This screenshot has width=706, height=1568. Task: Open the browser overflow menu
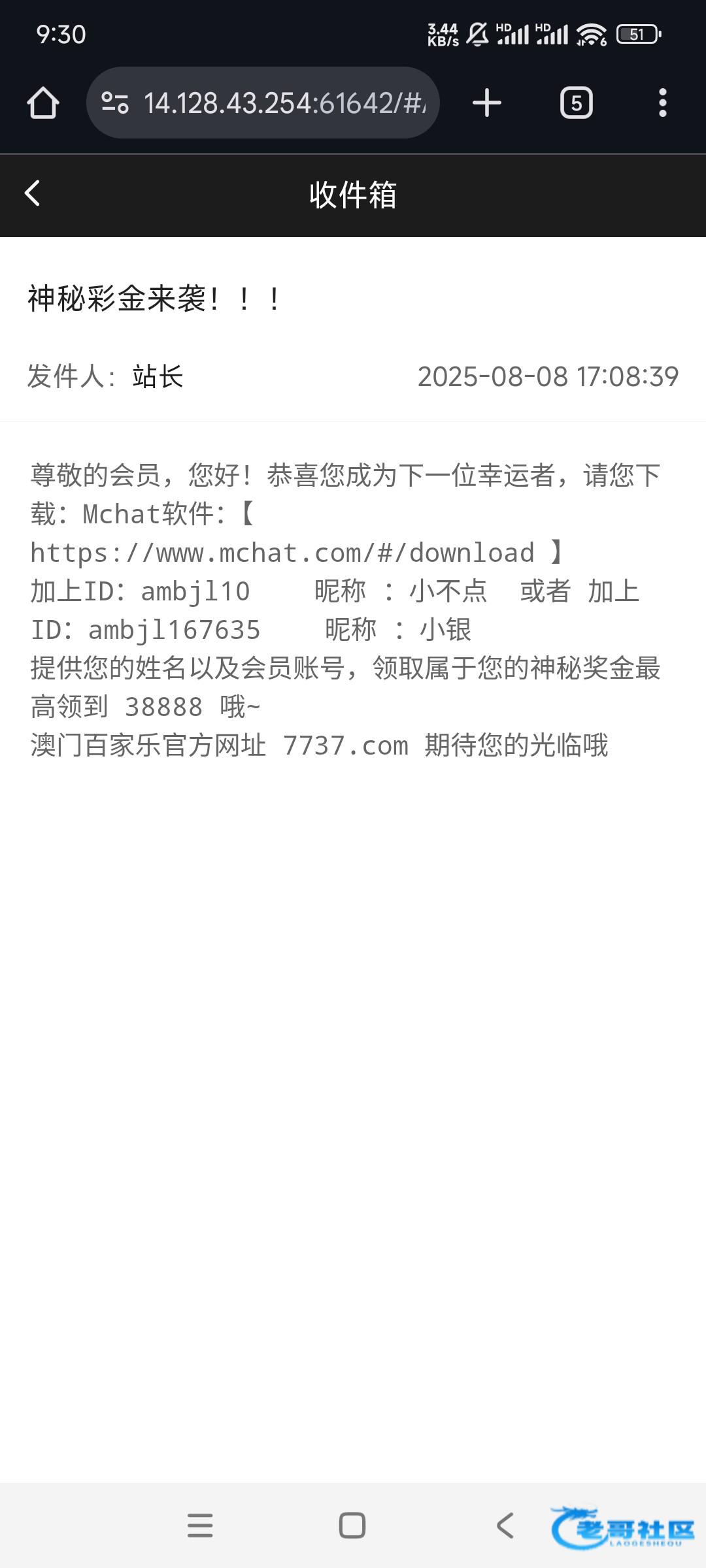[x=663, y=103]
